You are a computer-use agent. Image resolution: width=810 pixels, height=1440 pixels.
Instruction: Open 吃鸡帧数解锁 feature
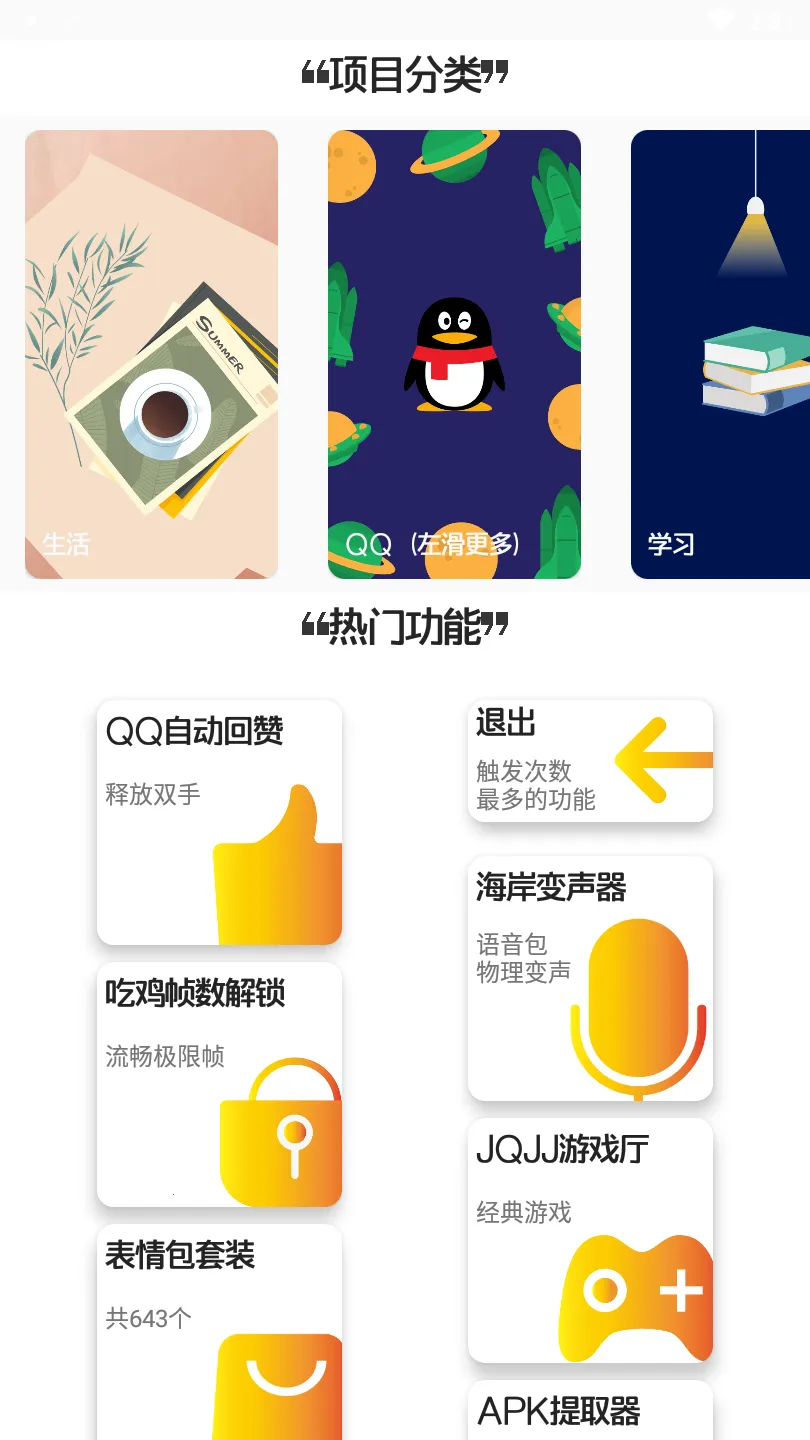point(219,1084)
